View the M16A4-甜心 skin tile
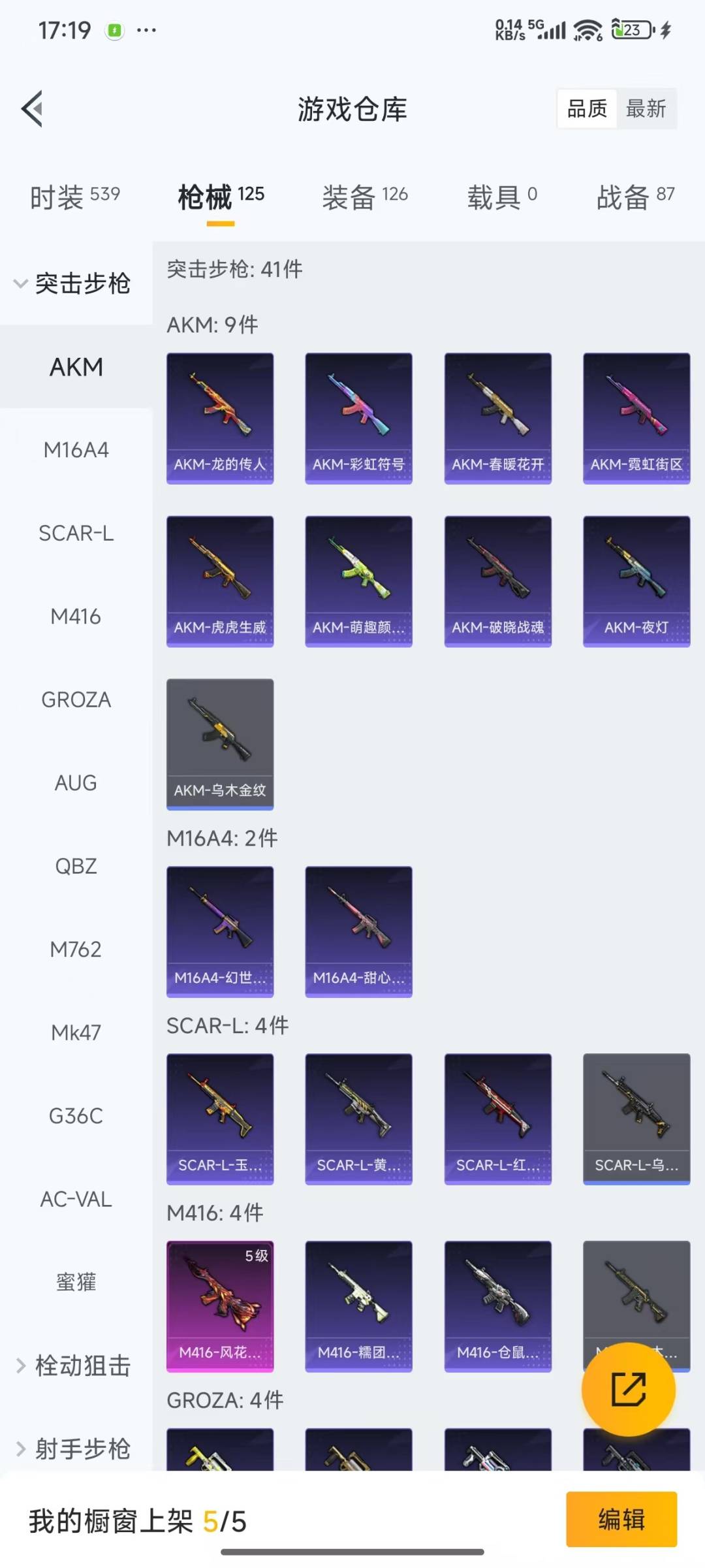 [x=358, y=932]
